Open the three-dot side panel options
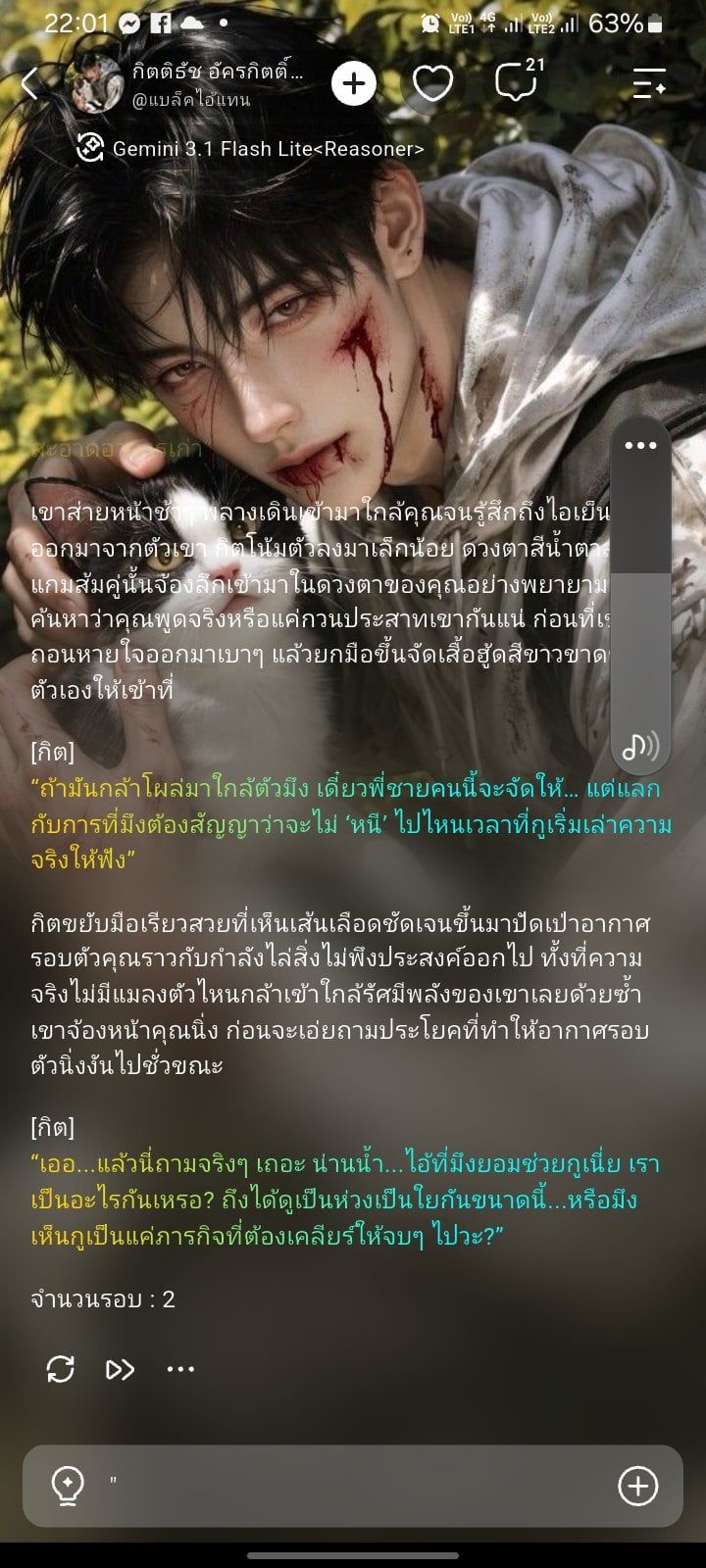 click(640, 446)
